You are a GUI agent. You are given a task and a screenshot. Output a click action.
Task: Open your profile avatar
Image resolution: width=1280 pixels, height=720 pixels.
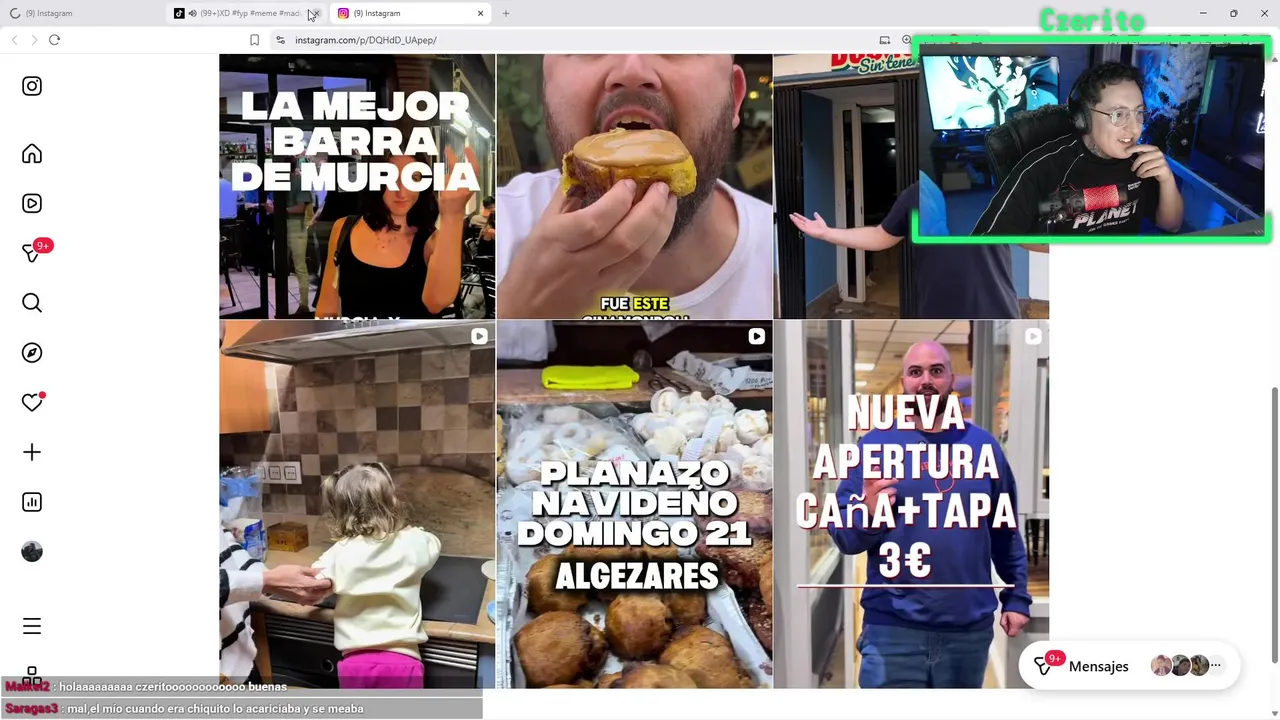(32, 552)
